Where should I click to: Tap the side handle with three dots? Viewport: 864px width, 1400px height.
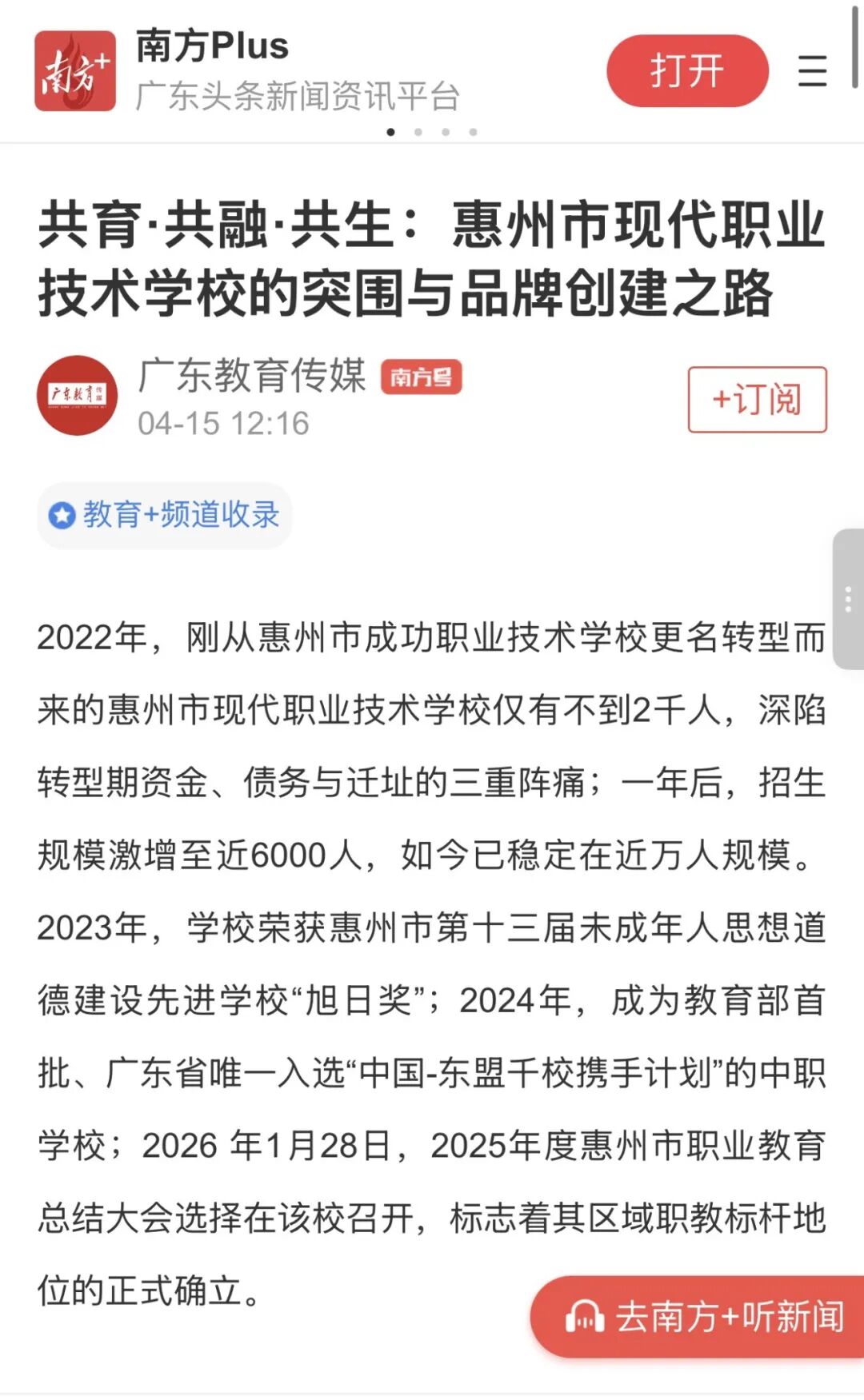[x=848, y=599]
